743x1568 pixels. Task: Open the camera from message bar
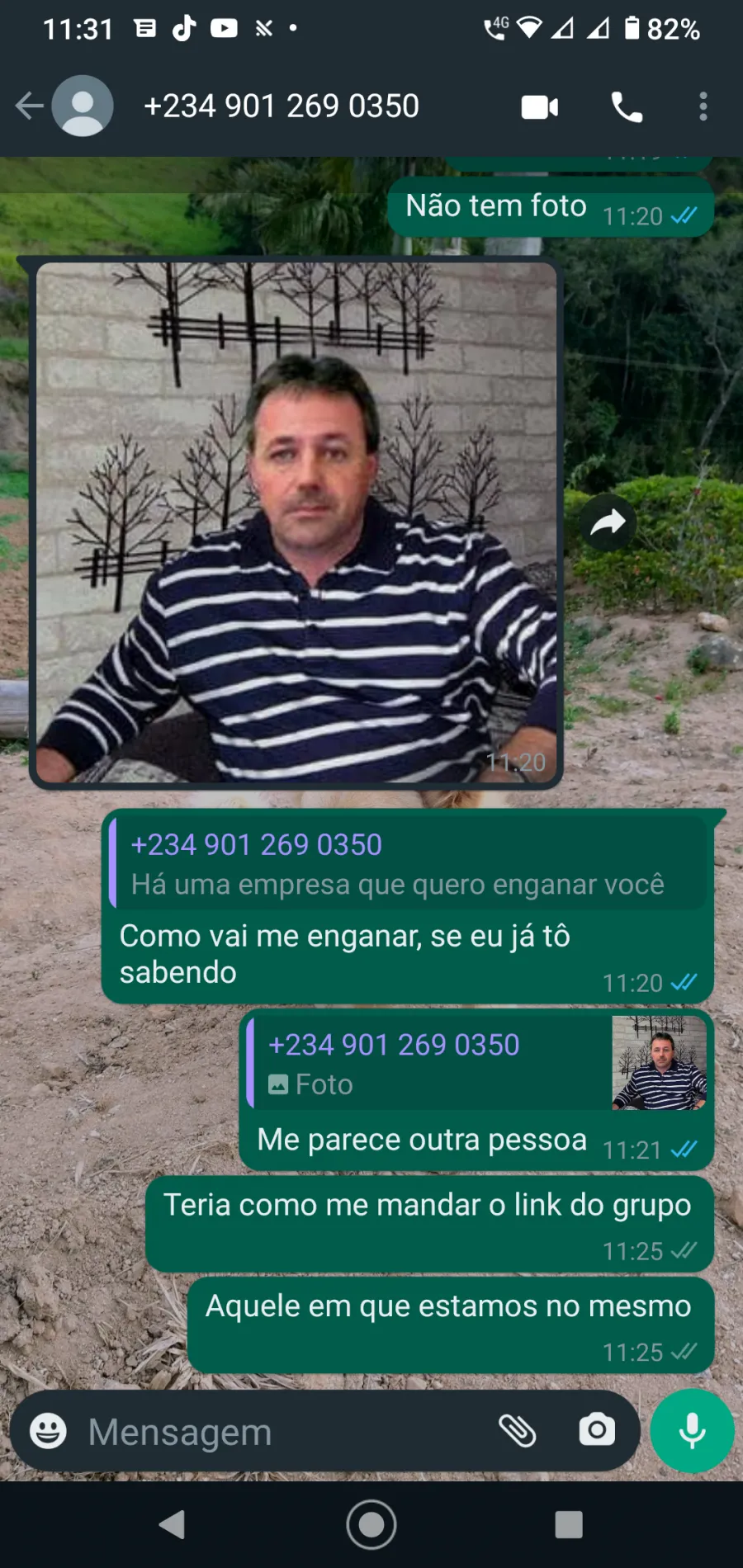[x=597, y=1429]
